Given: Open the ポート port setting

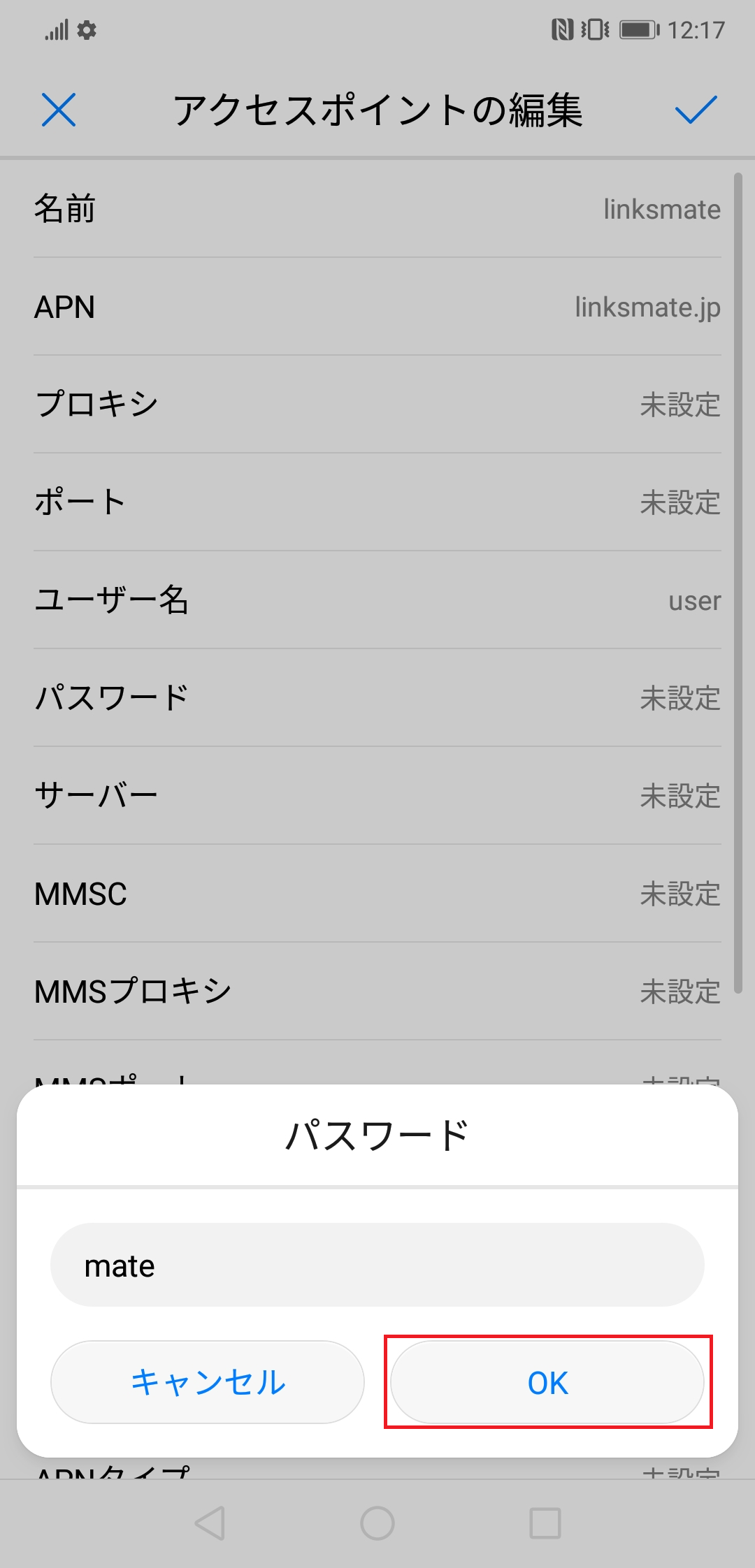Looking at the screenshot, I should pyautogui.click(x=377, y=502).
